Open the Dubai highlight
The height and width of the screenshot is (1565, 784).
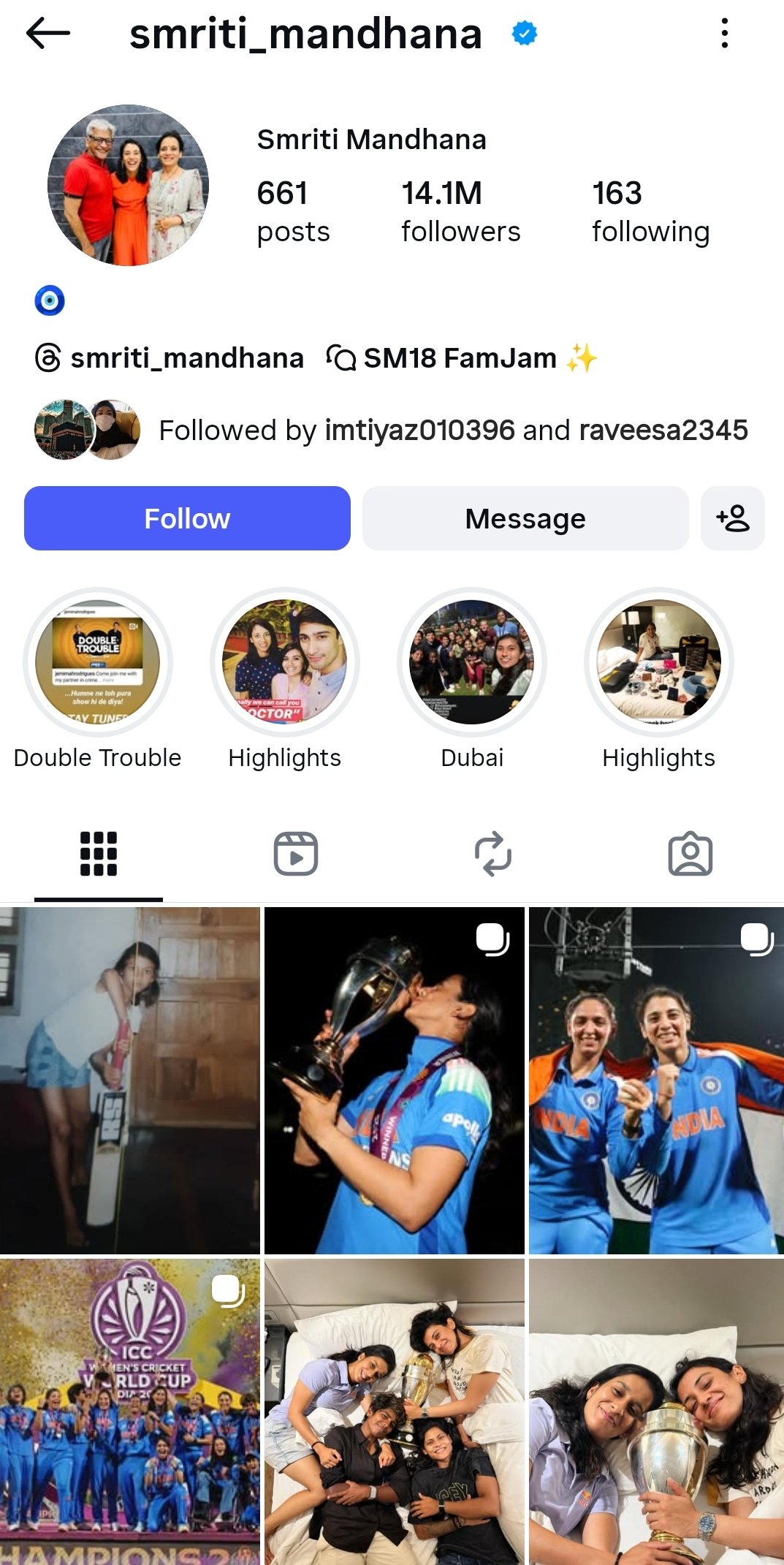[x=472, y=662]
